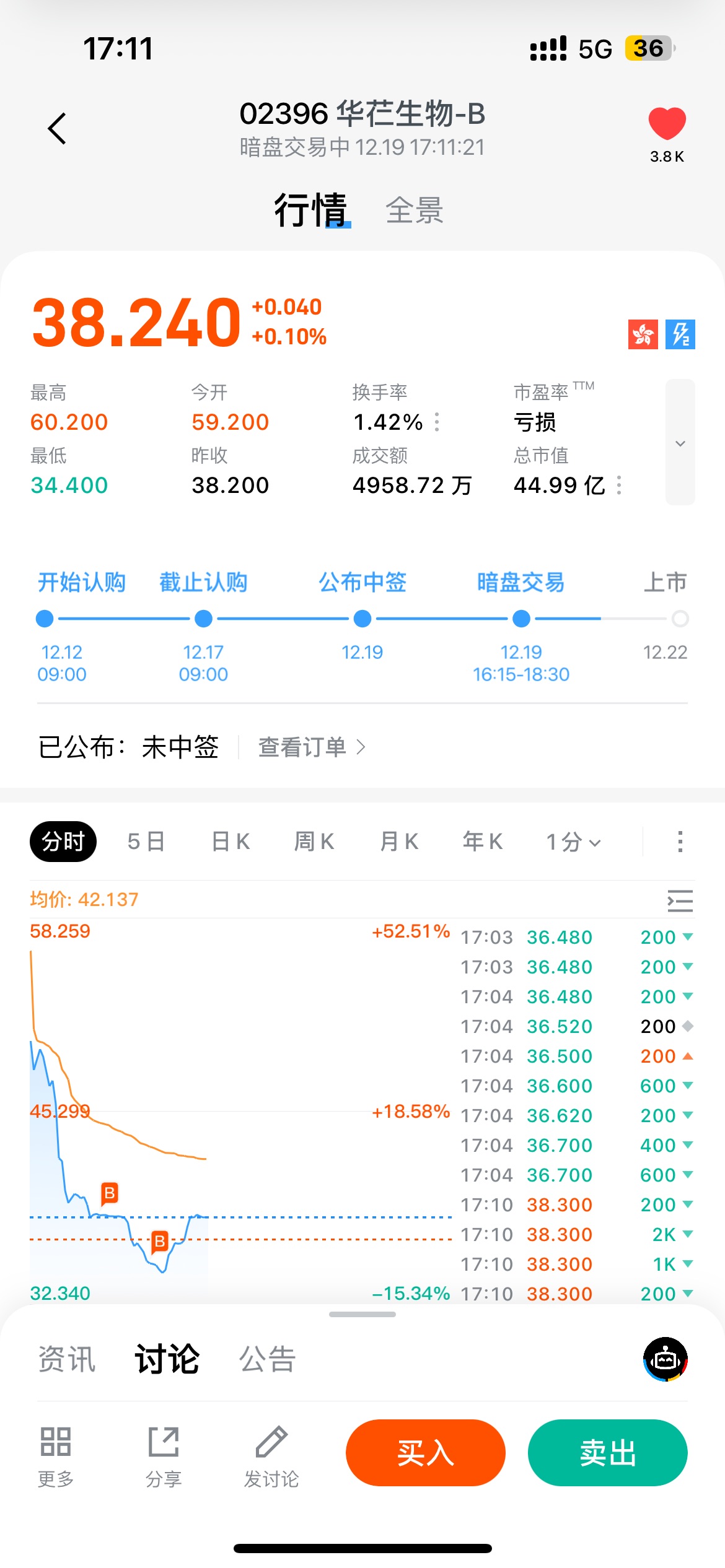Viewport: 725px width, 1568px height.
Task: Open chart settings three-dot menu
Action: 680,842
